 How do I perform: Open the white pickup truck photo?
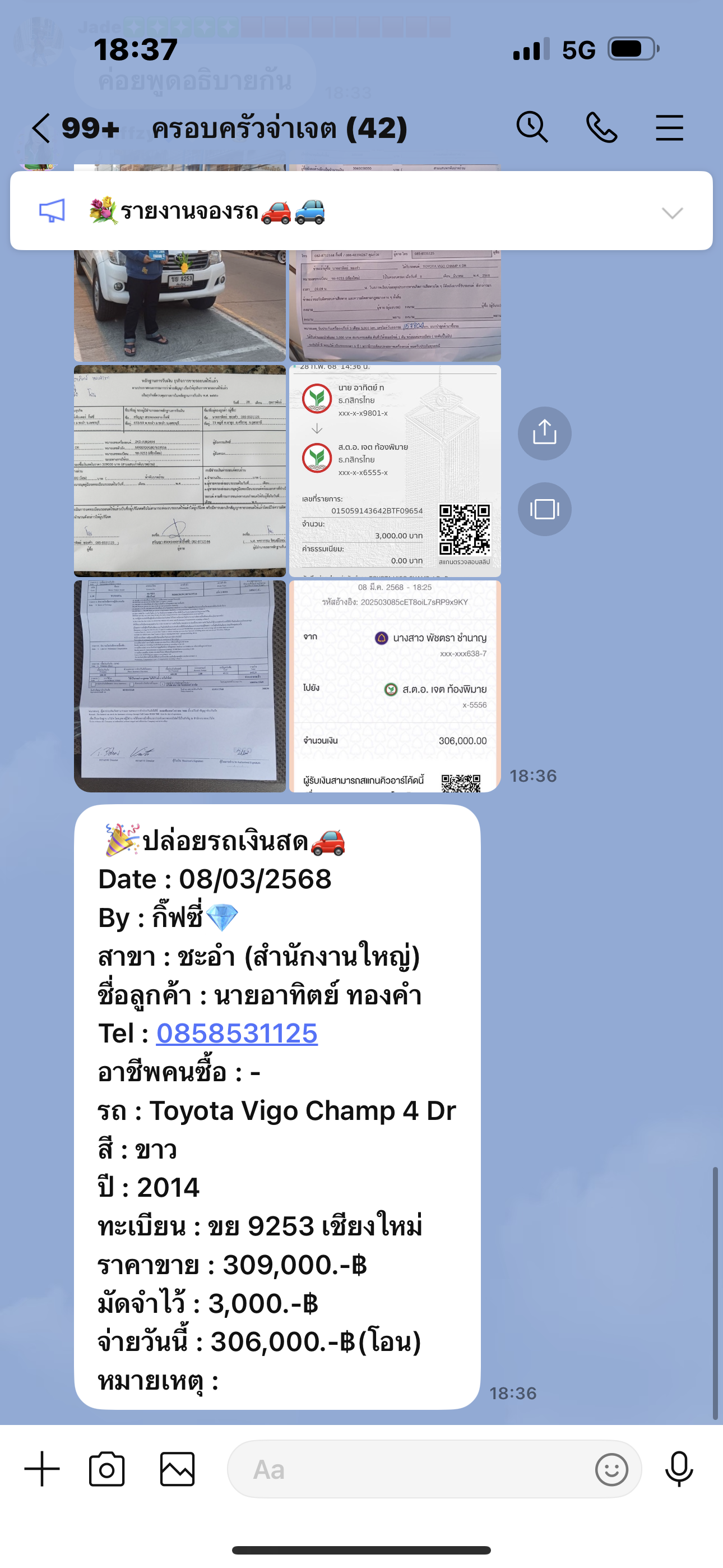[179, 305]
